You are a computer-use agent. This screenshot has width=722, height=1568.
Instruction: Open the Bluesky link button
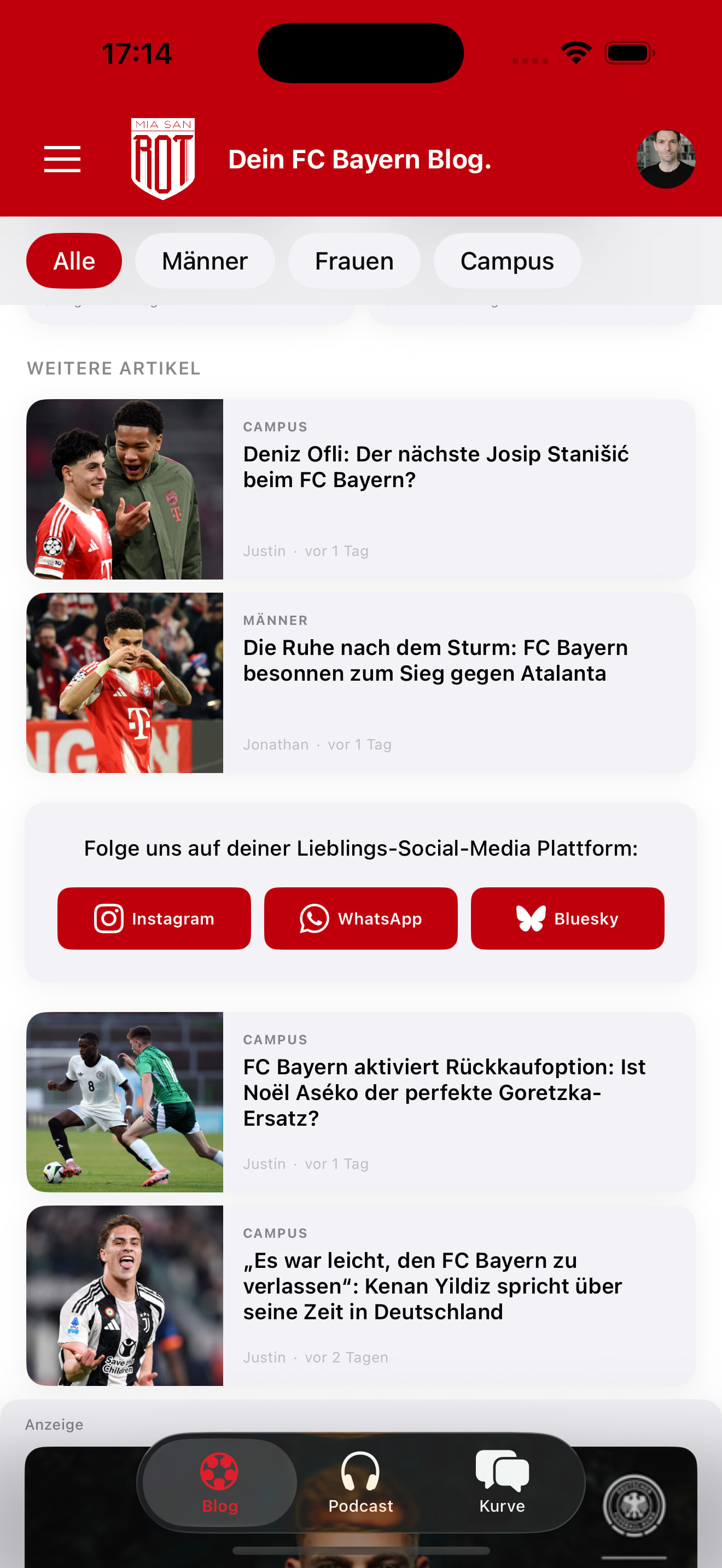click(x=567, y=918)
